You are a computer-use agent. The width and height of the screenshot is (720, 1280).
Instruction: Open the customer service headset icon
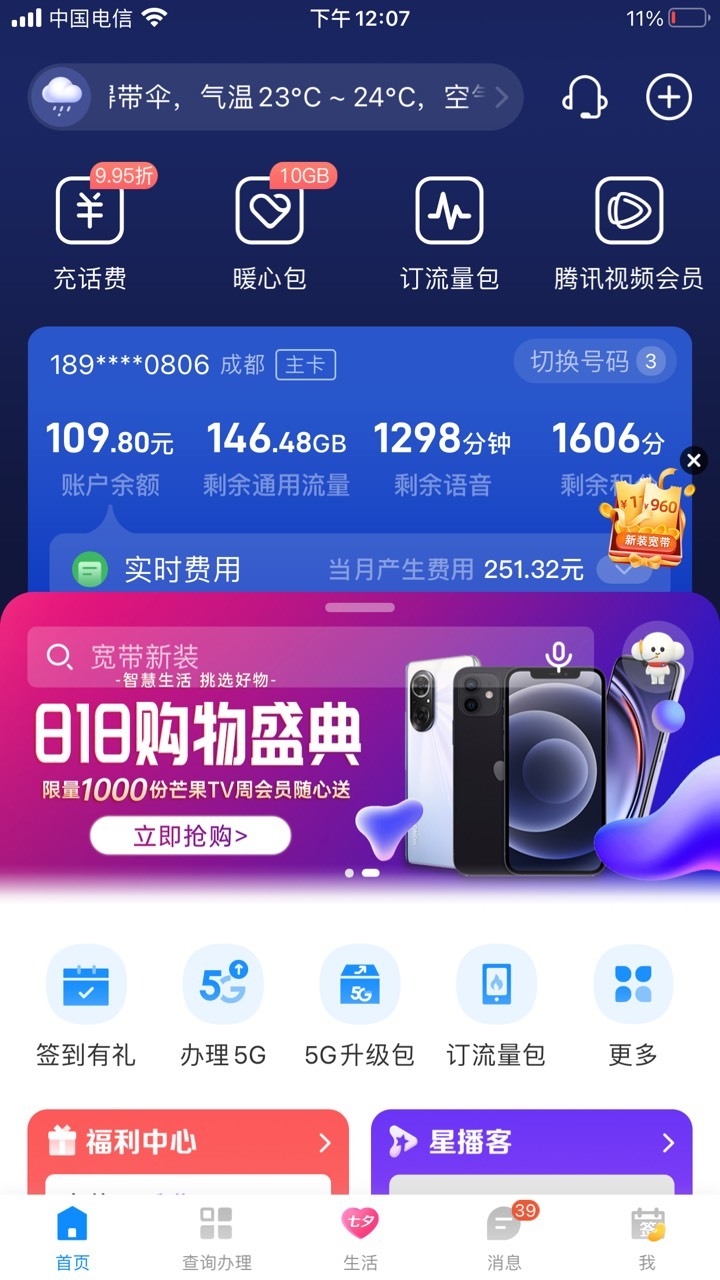coord(585,97)
